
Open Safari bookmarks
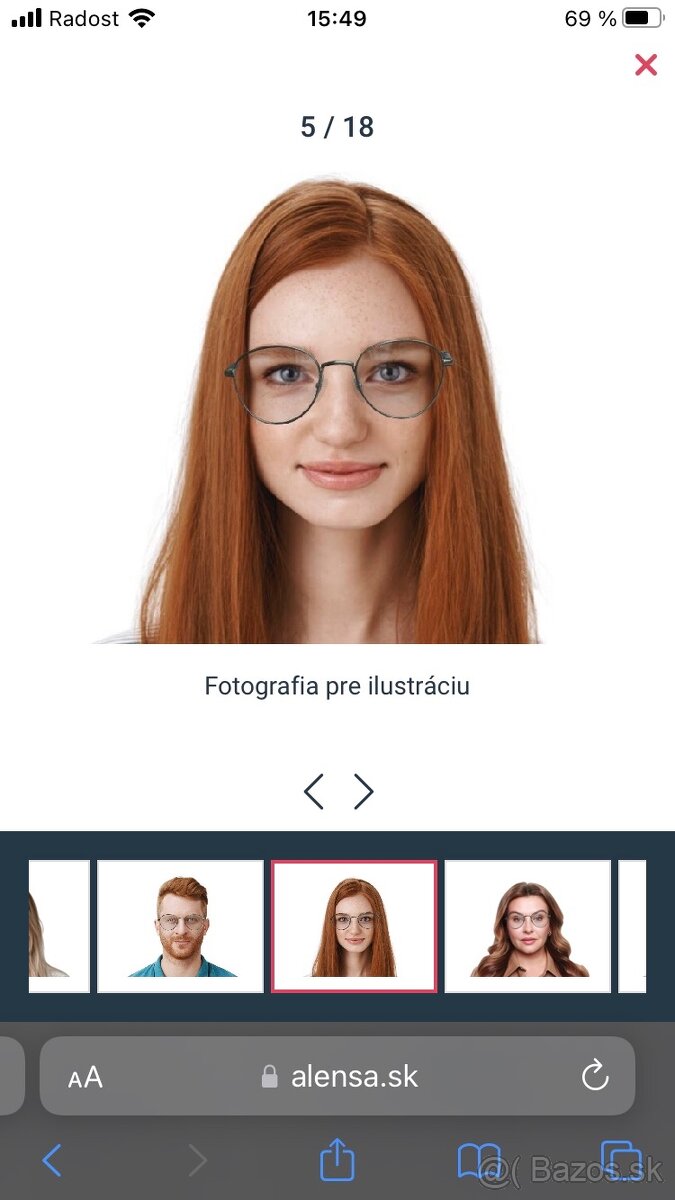[478, 1160]
